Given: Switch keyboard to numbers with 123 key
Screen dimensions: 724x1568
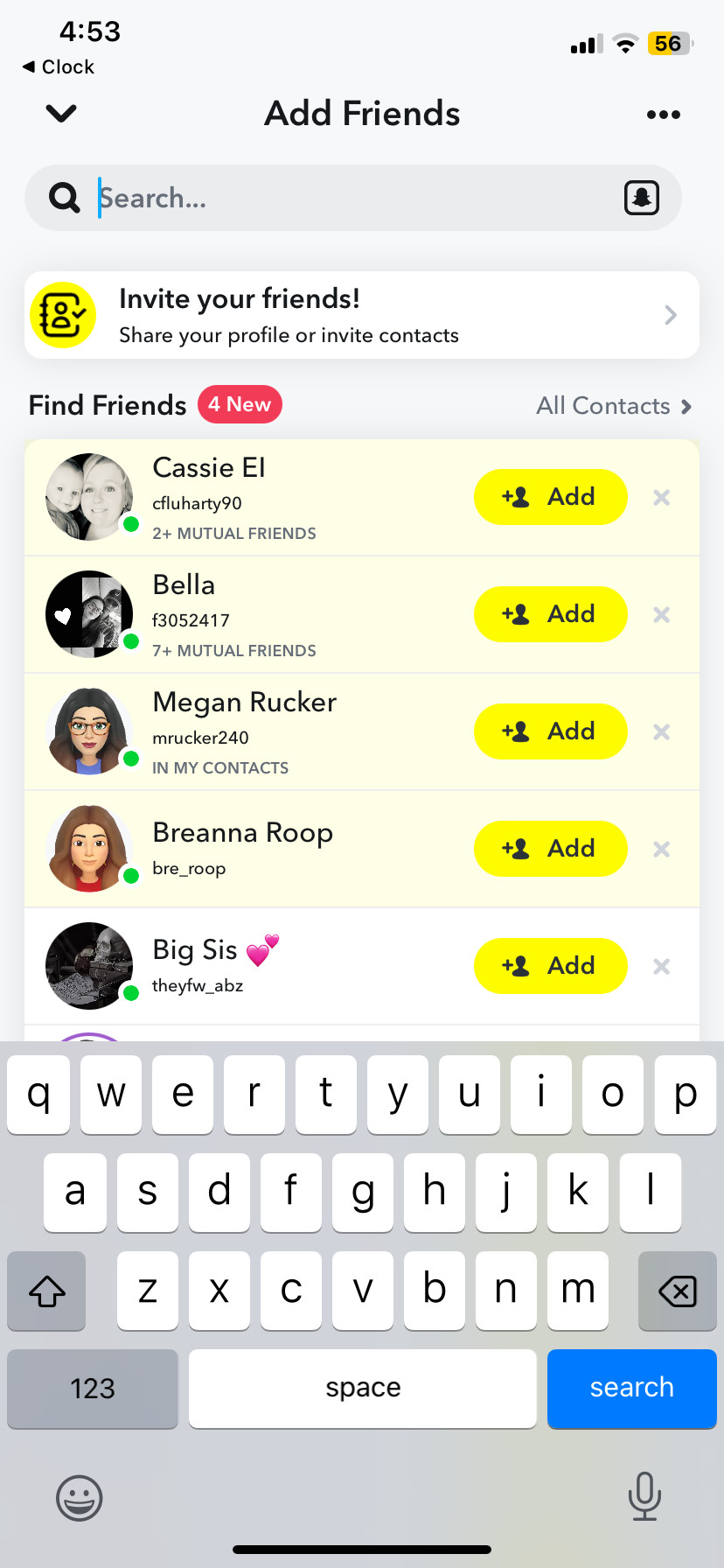Looking at the screenshot, I should [x=93, y=1389].
